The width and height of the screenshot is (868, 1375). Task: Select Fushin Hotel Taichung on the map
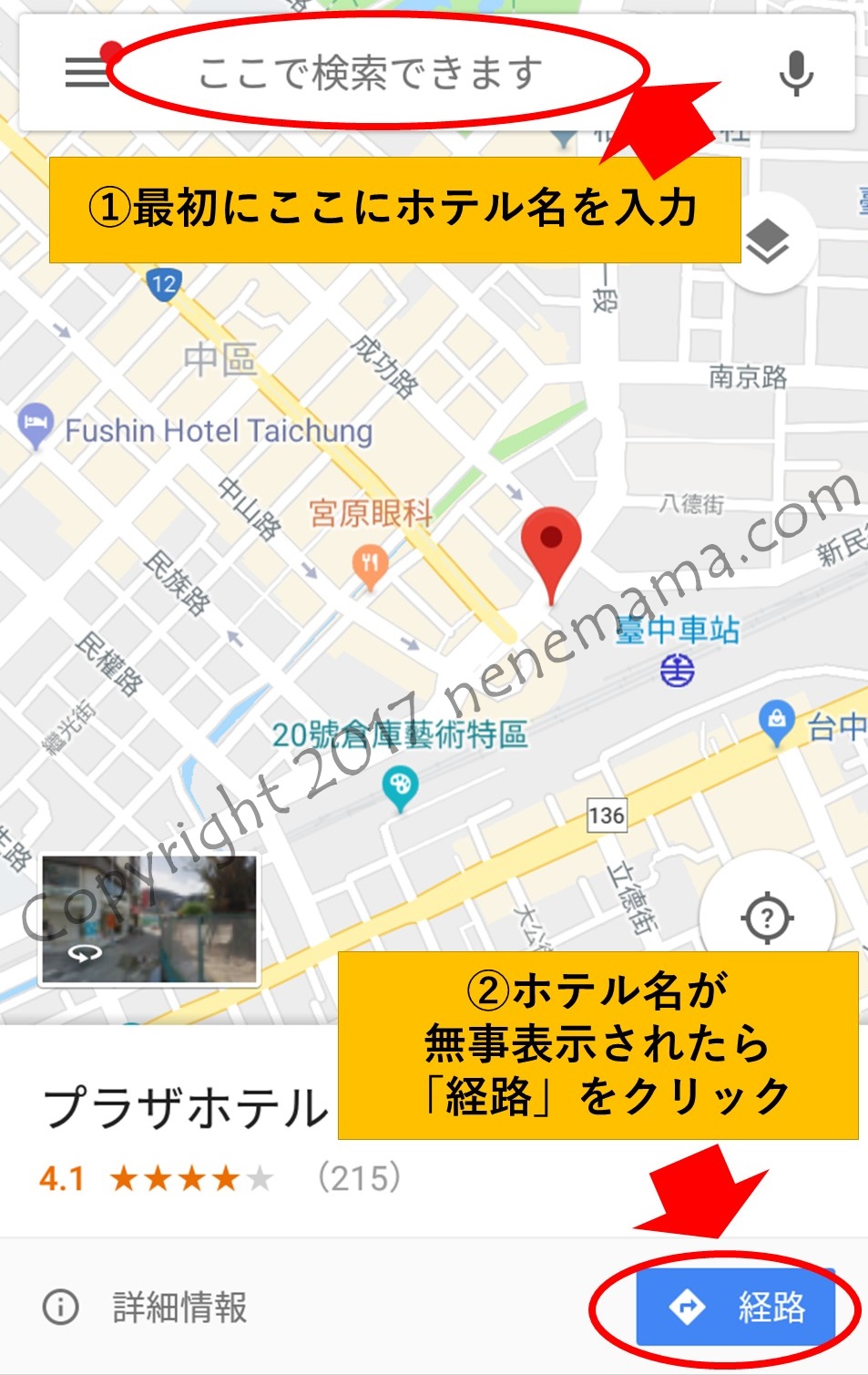(35, 425)
